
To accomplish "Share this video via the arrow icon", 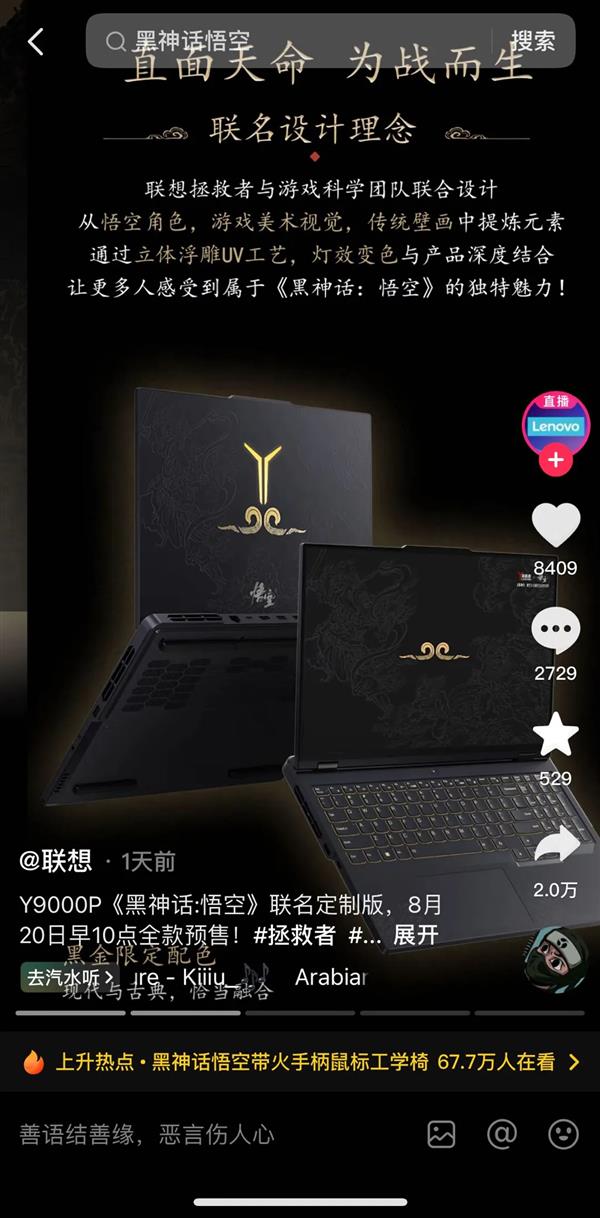I will tap(555, 844).
